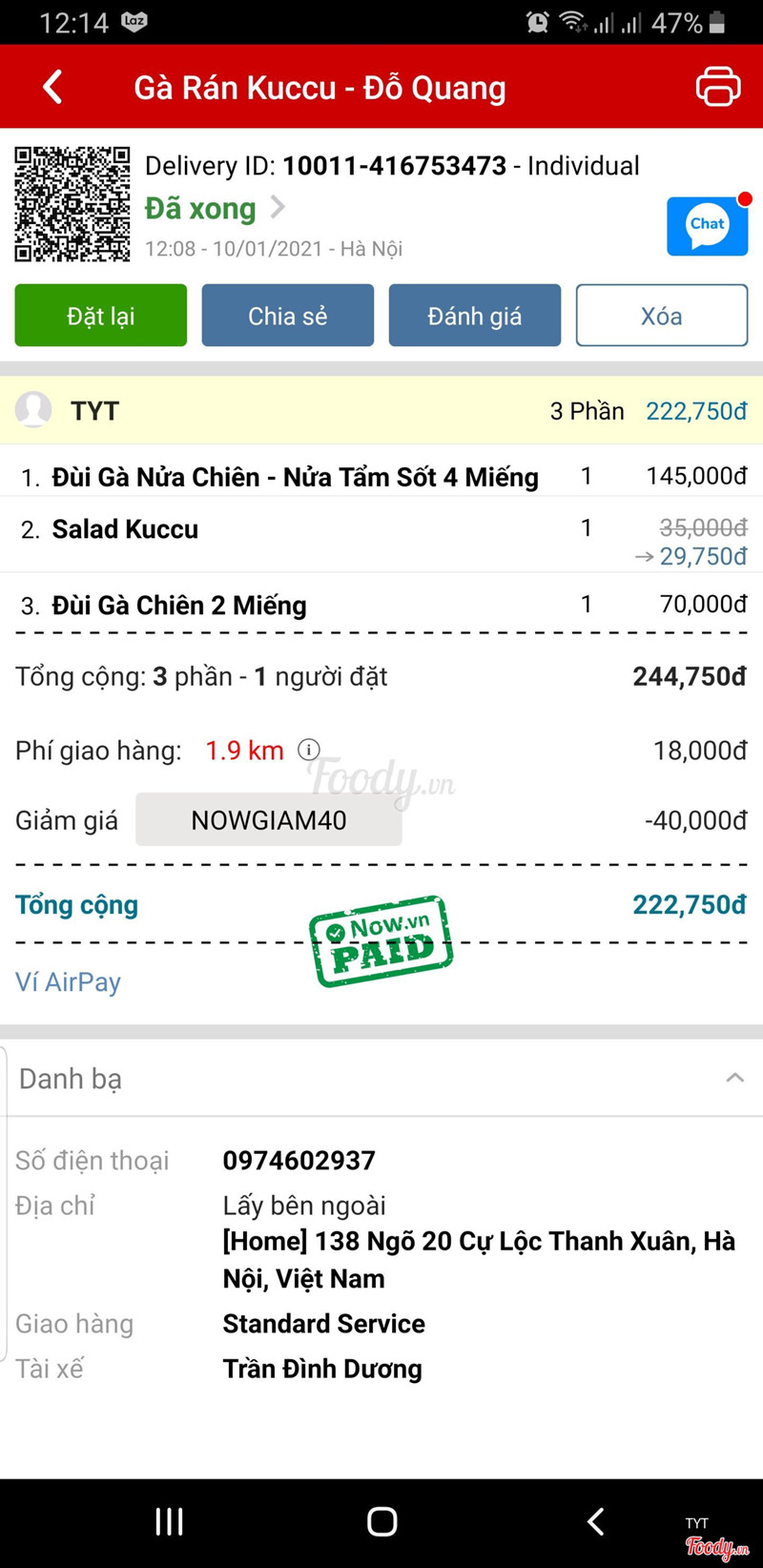This screenshot has width=763, height=1568.
Task: Open chat with the driver
Action: [x=707, y=226]
